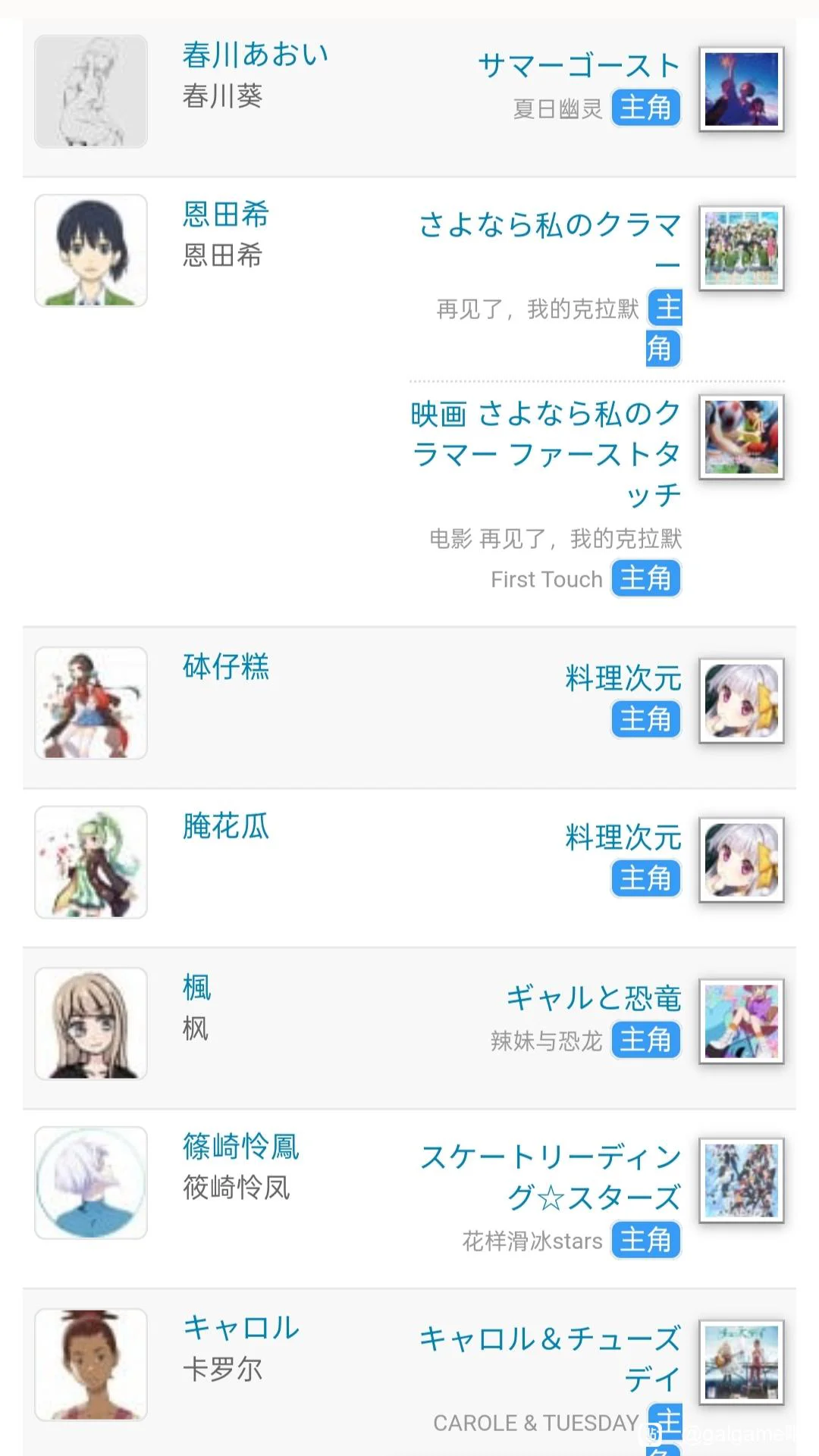Tap 料理次元 cover beside 腌花瓜
This screenshot has height=1456, width=819.
click(x=741, y=860)
